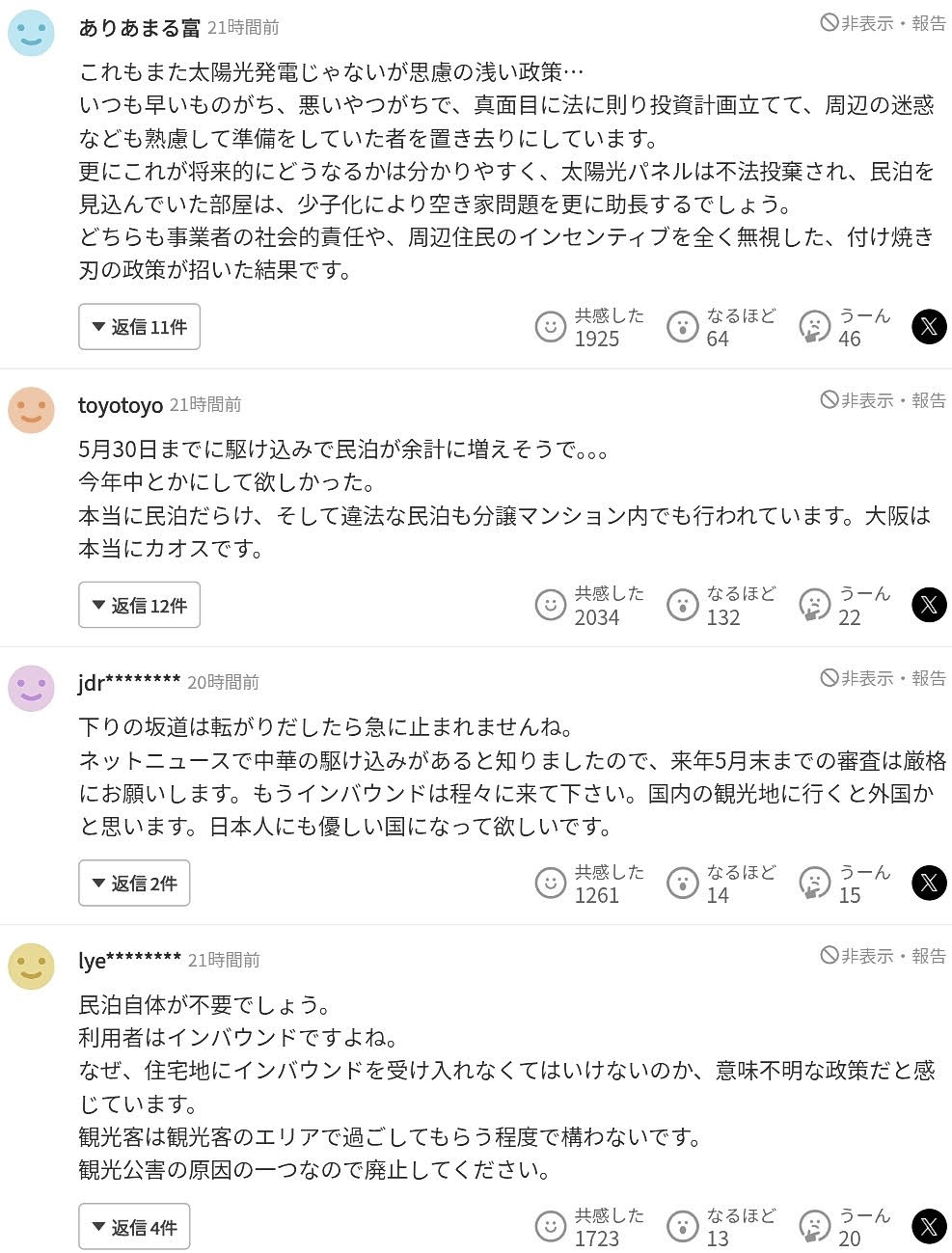
Task: Hide or report toyotoyo's comment
Action: [884, 400]
